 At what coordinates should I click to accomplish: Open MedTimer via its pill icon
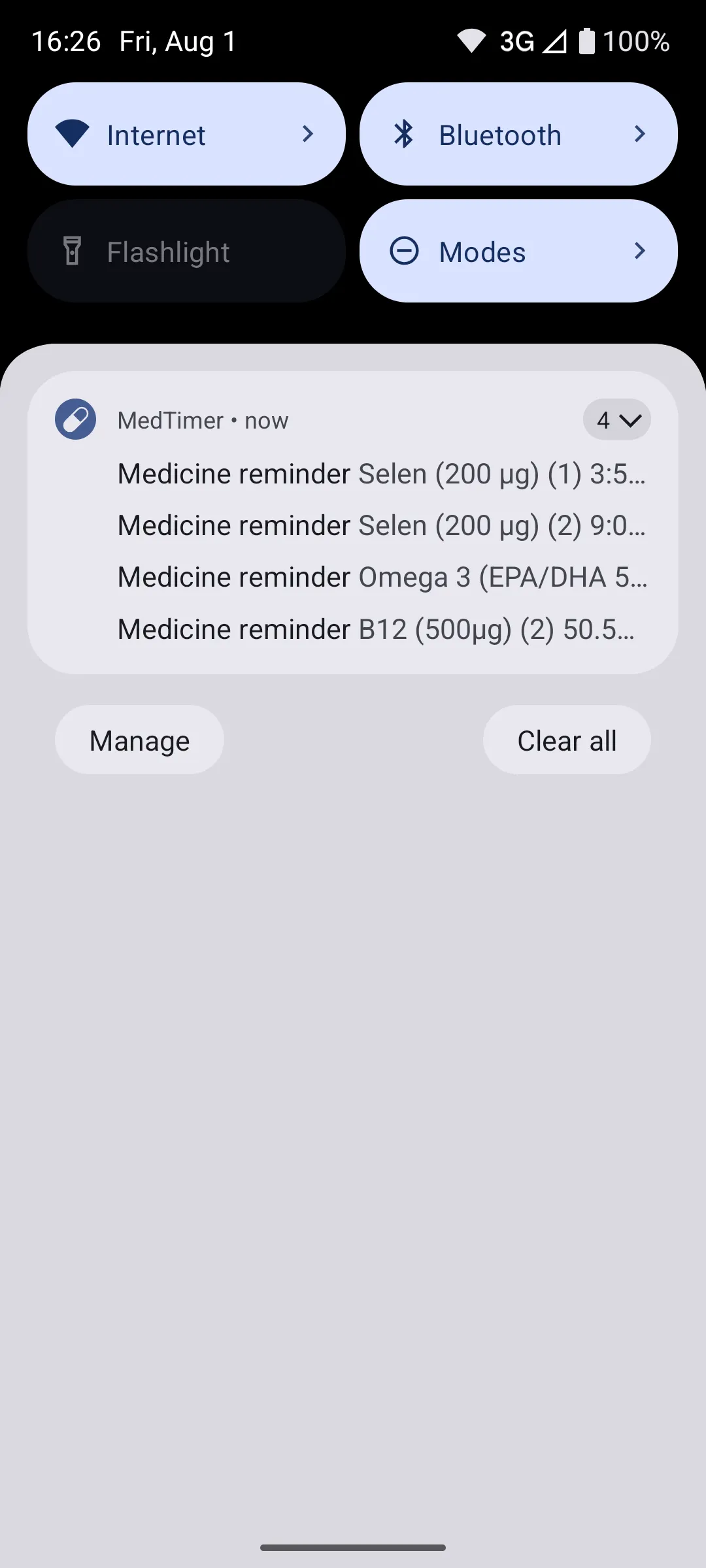(75, 419)
